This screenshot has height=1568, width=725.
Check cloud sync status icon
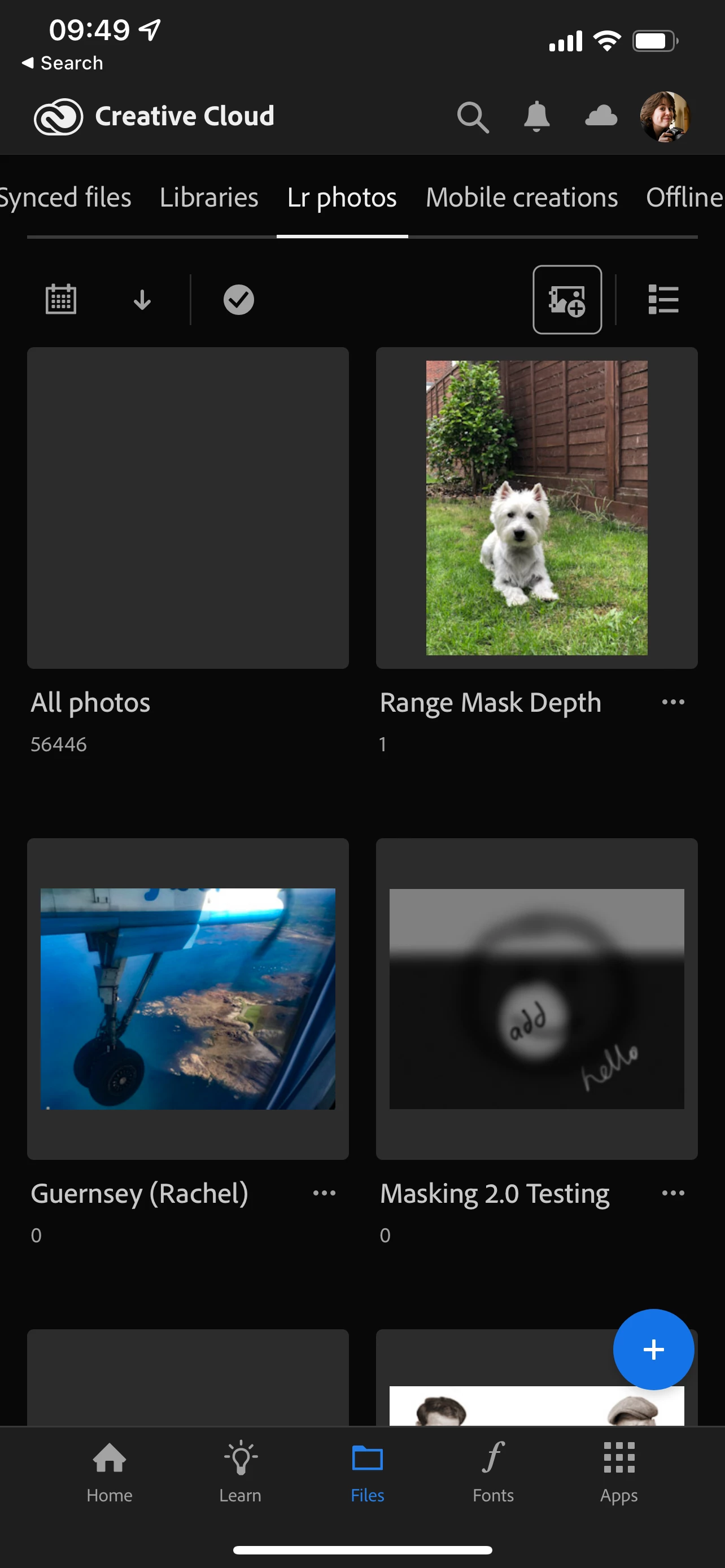[x=601, y=116]
